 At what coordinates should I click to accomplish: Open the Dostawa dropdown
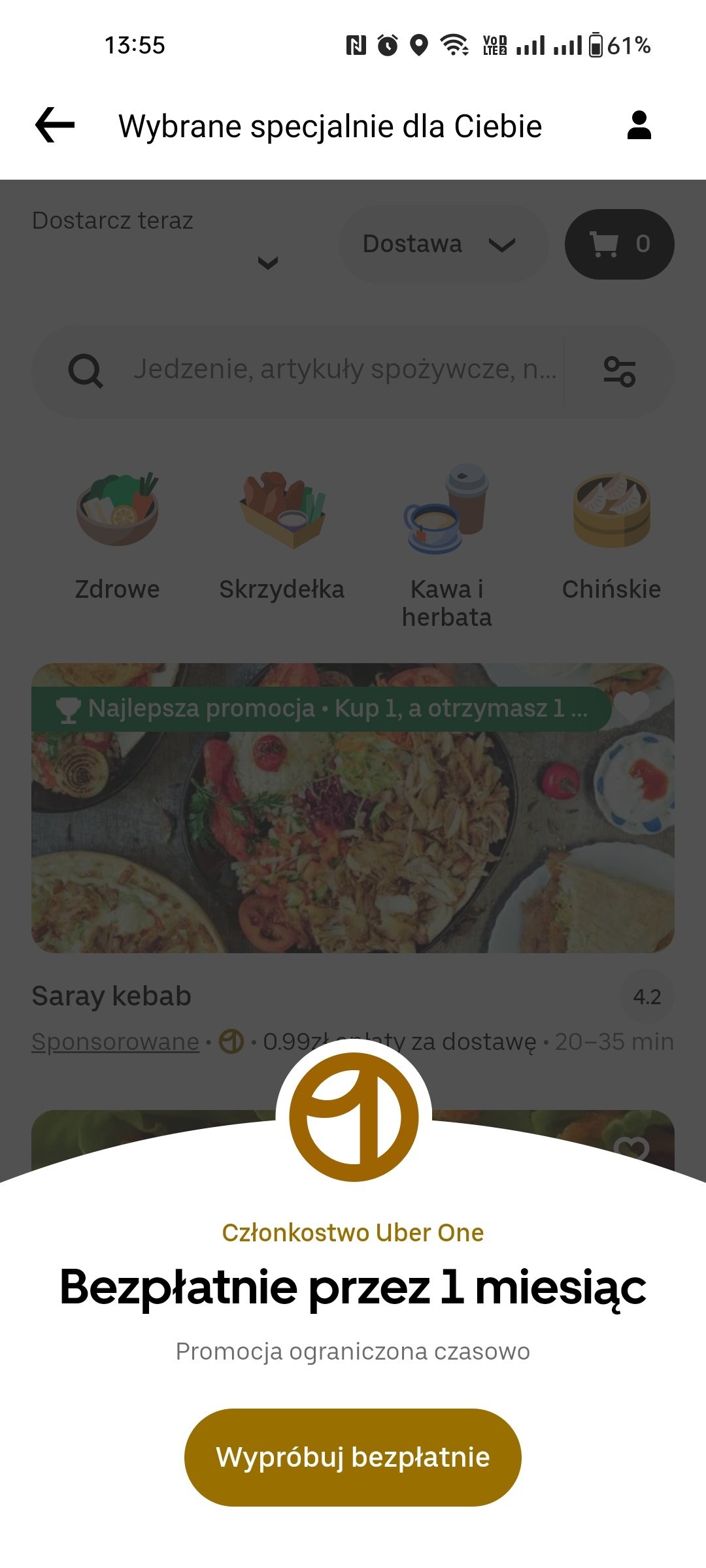pyautogui.click(x=443, y=244)
